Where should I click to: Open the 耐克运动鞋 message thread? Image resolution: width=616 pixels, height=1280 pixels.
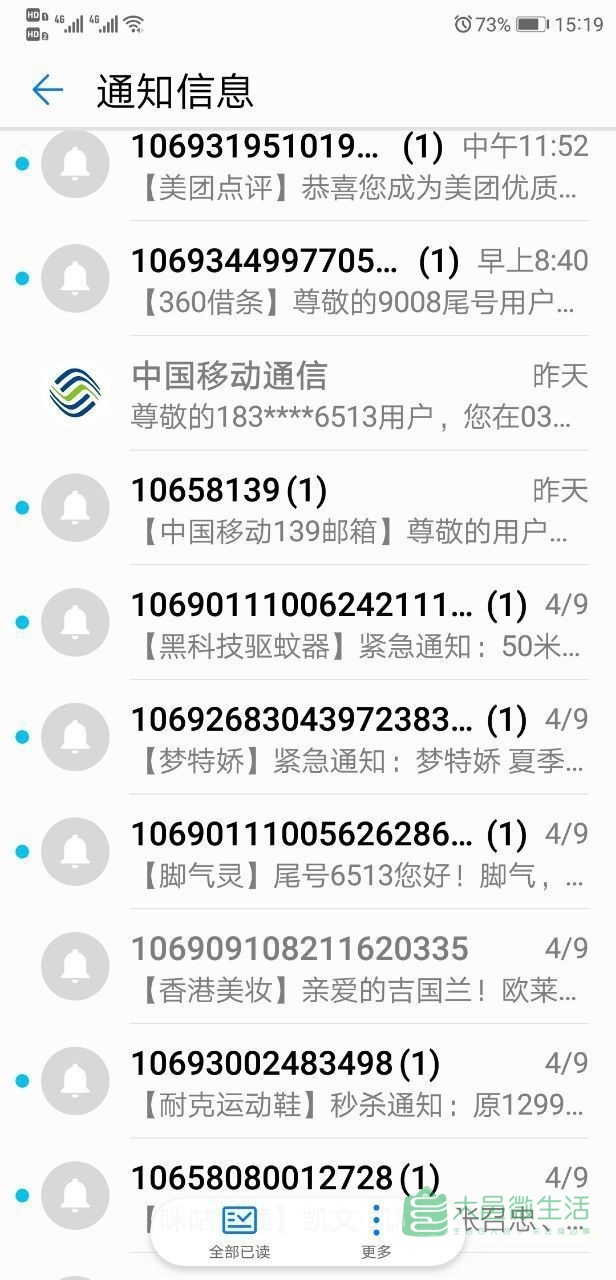[308, 1080]
